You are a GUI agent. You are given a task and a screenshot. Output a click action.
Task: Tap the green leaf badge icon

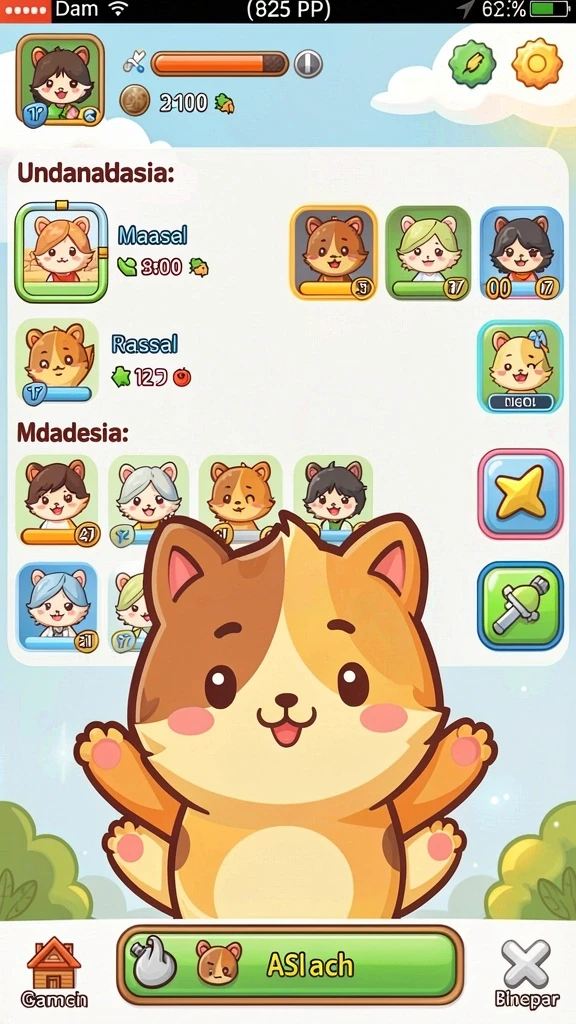[472, 63]
